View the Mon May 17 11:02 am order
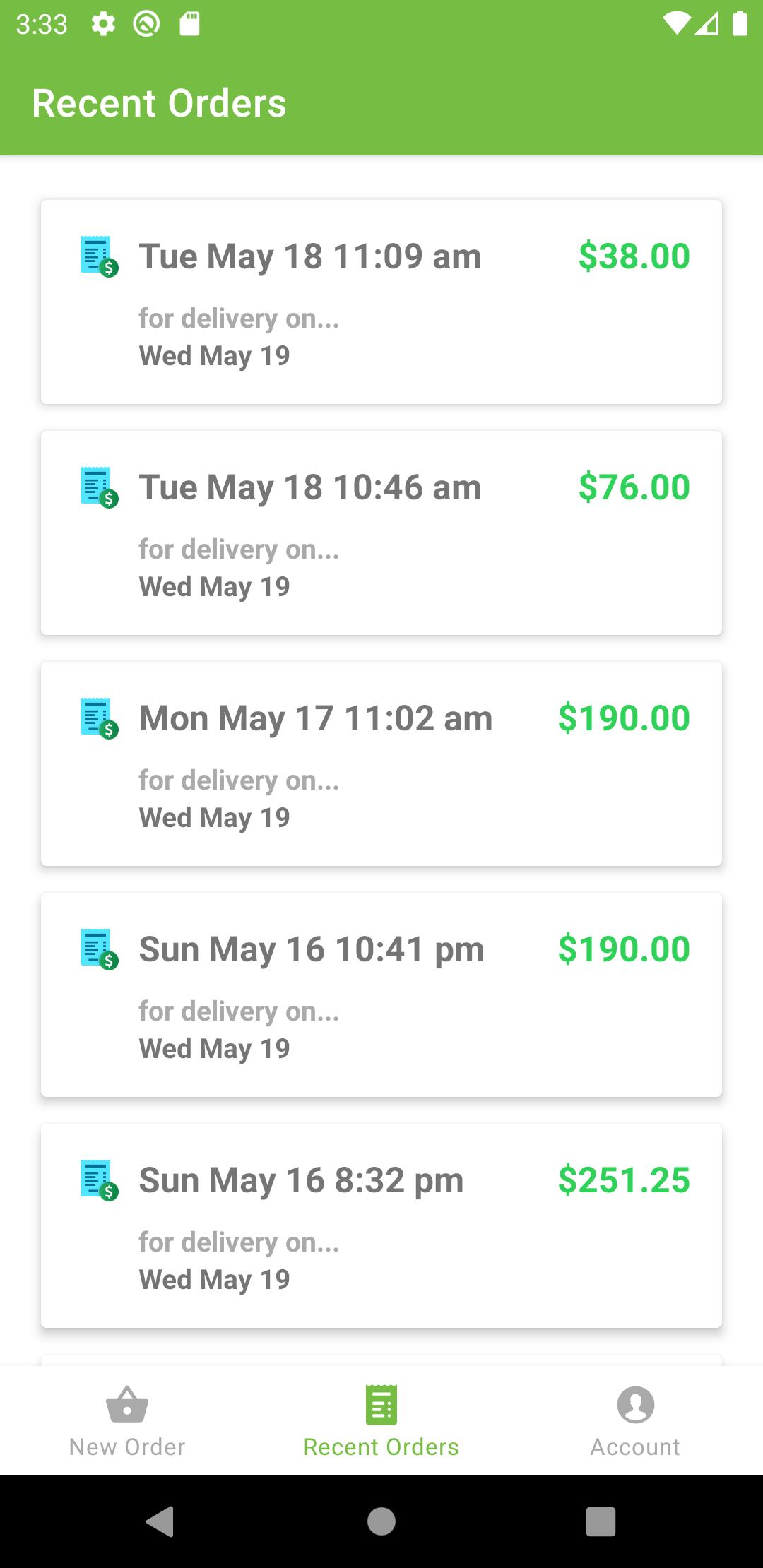The image size is (763, 1568). [x=381, y=764]
